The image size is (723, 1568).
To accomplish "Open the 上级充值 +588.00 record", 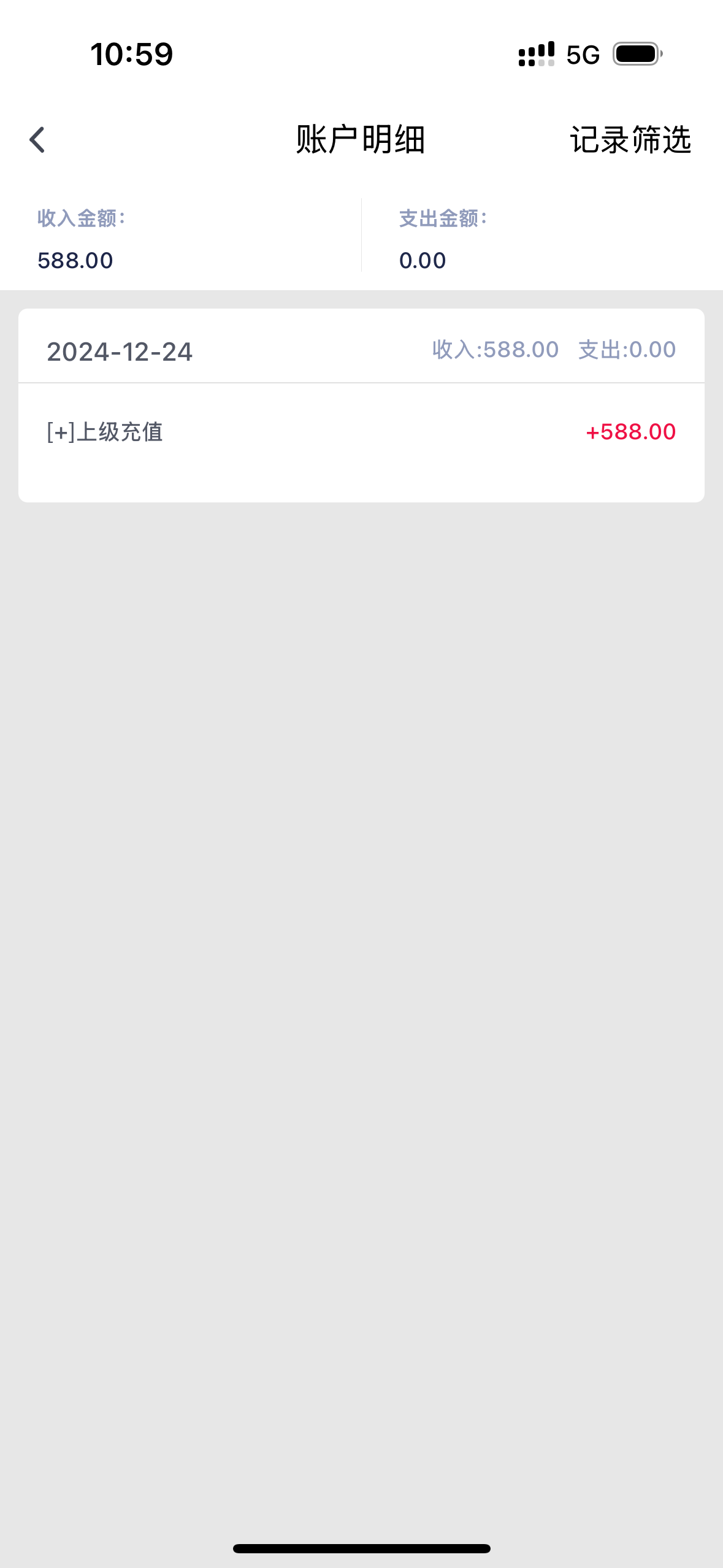I will pyautogui.click(x=361, y=432).
